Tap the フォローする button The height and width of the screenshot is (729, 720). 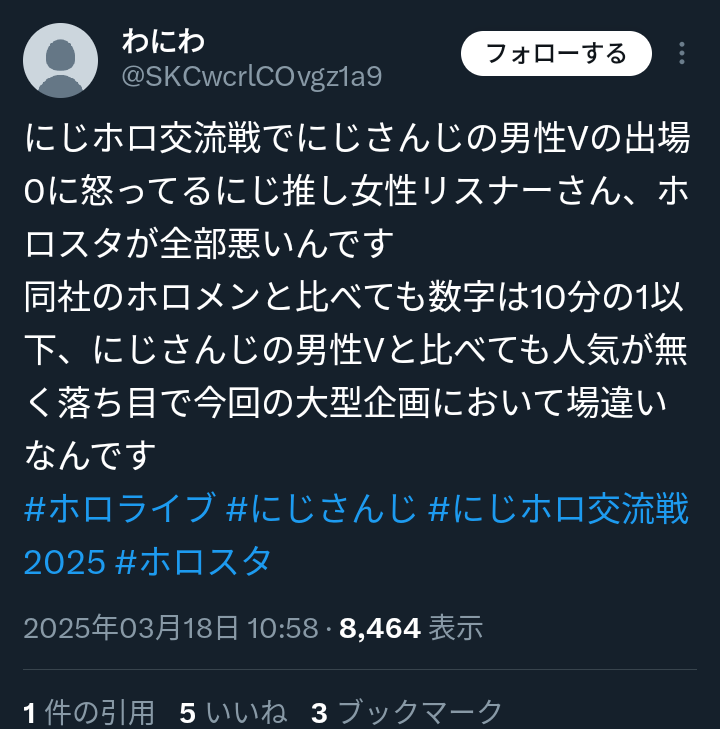556,53
